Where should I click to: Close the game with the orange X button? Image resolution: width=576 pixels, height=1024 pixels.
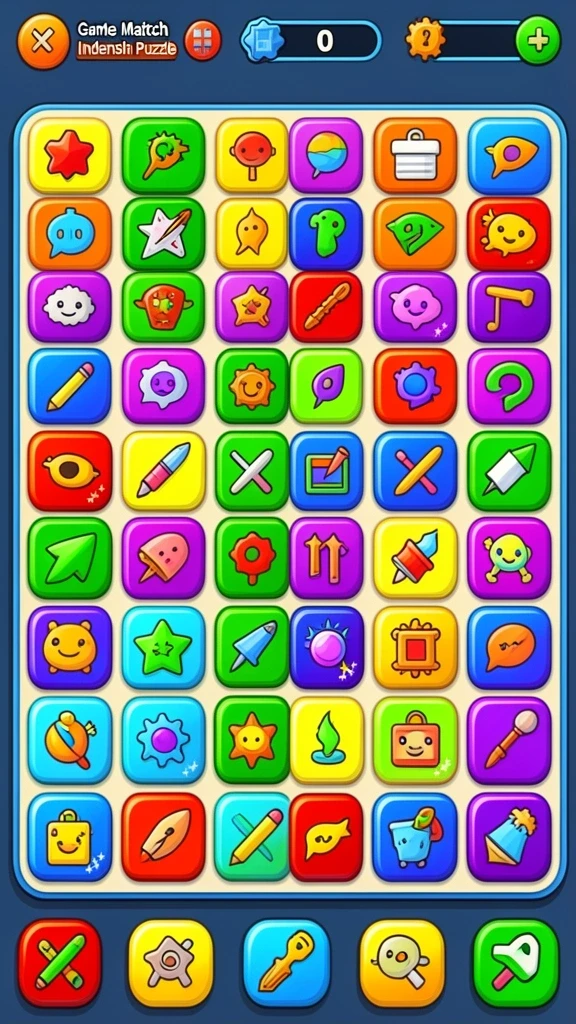pyautogui.click(x=43, y=41)
